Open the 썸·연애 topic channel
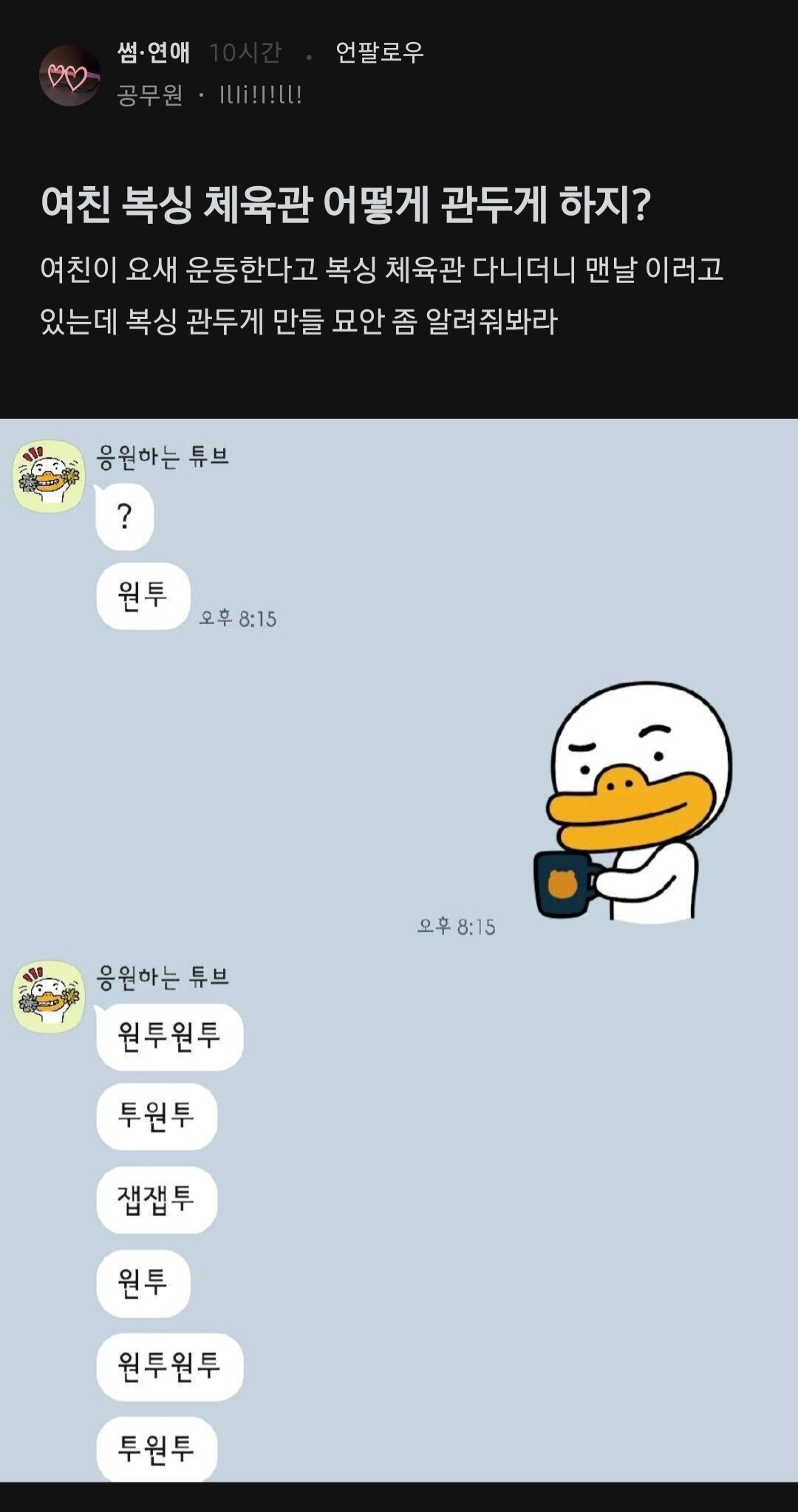This screenshot has height=1512, width=798. 154,52
